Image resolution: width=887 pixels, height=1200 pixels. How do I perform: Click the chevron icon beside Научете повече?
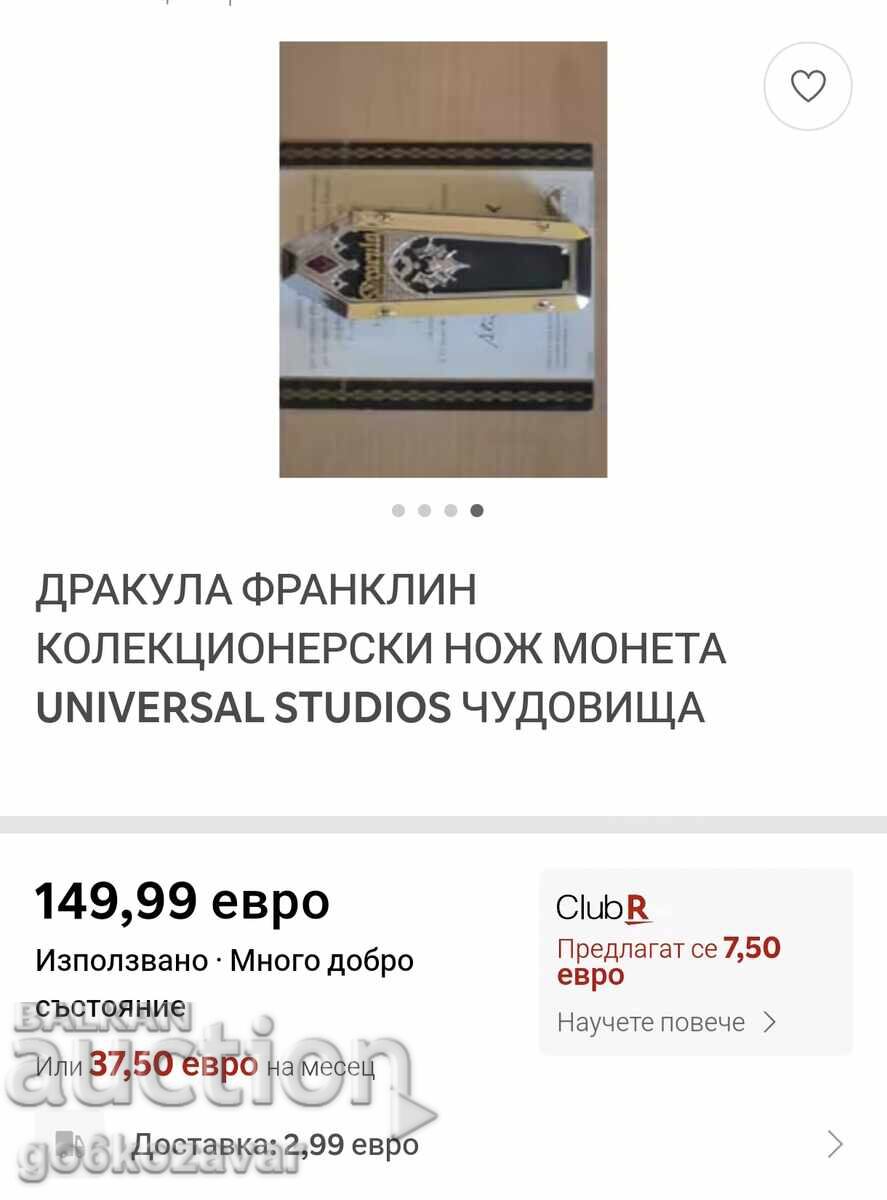tap(771, 1022)
